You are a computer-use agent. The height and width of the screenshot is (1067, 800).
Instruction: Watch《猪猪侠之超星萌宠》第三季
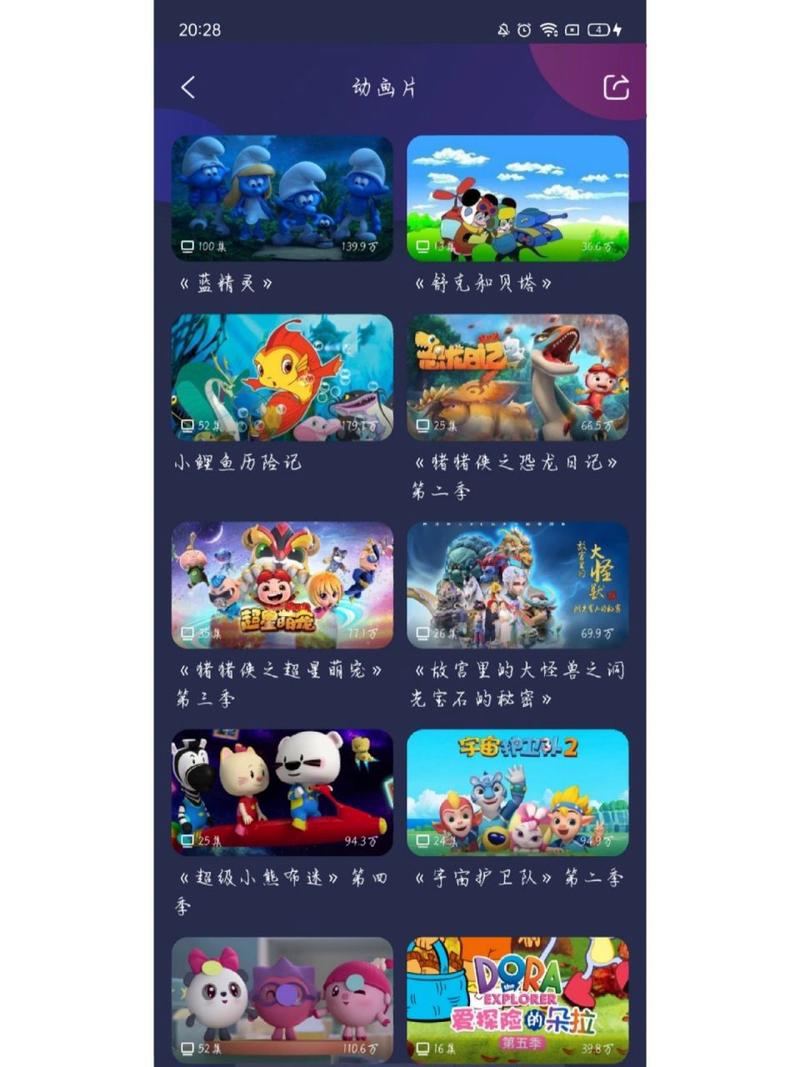coord(282,585)
